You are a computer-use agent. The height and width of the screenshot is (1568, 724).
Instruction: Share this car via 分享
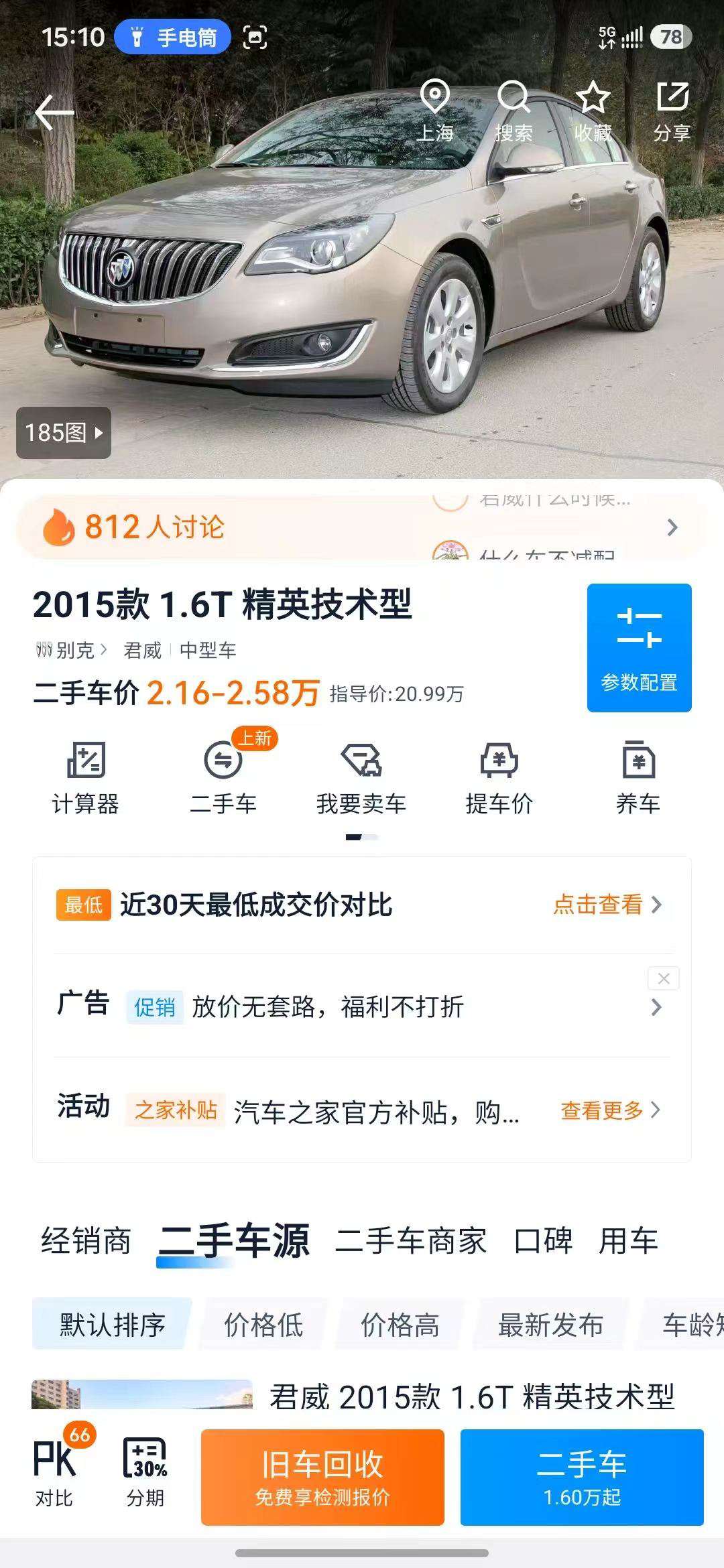pos(672,111)
